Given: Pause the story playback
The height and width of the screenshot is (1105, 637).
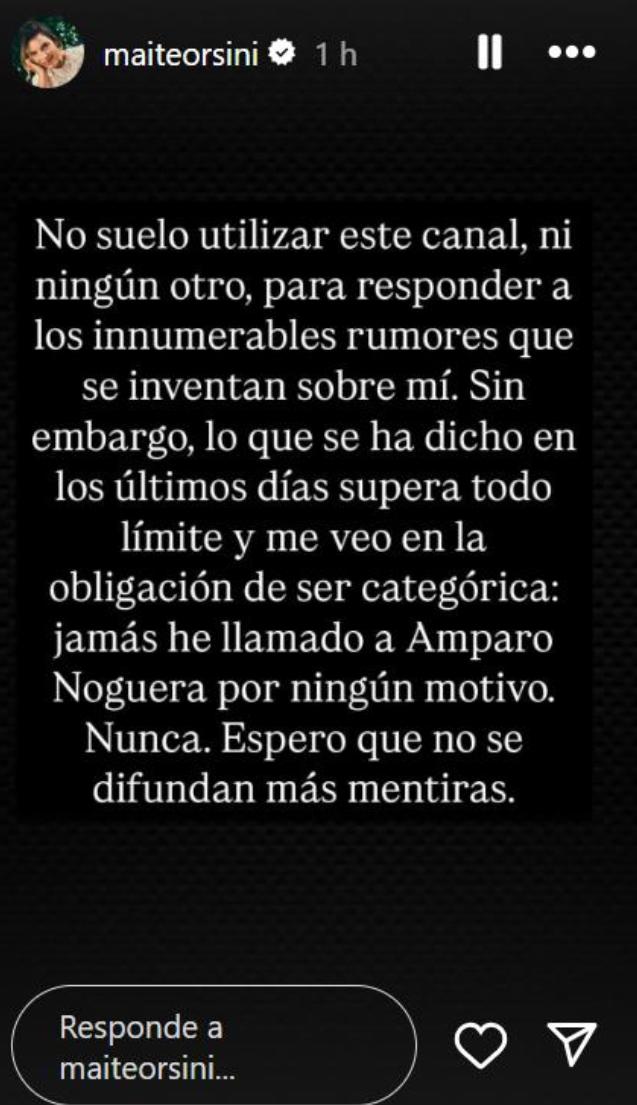Looking at the screenshot, I should click(489, 51).
